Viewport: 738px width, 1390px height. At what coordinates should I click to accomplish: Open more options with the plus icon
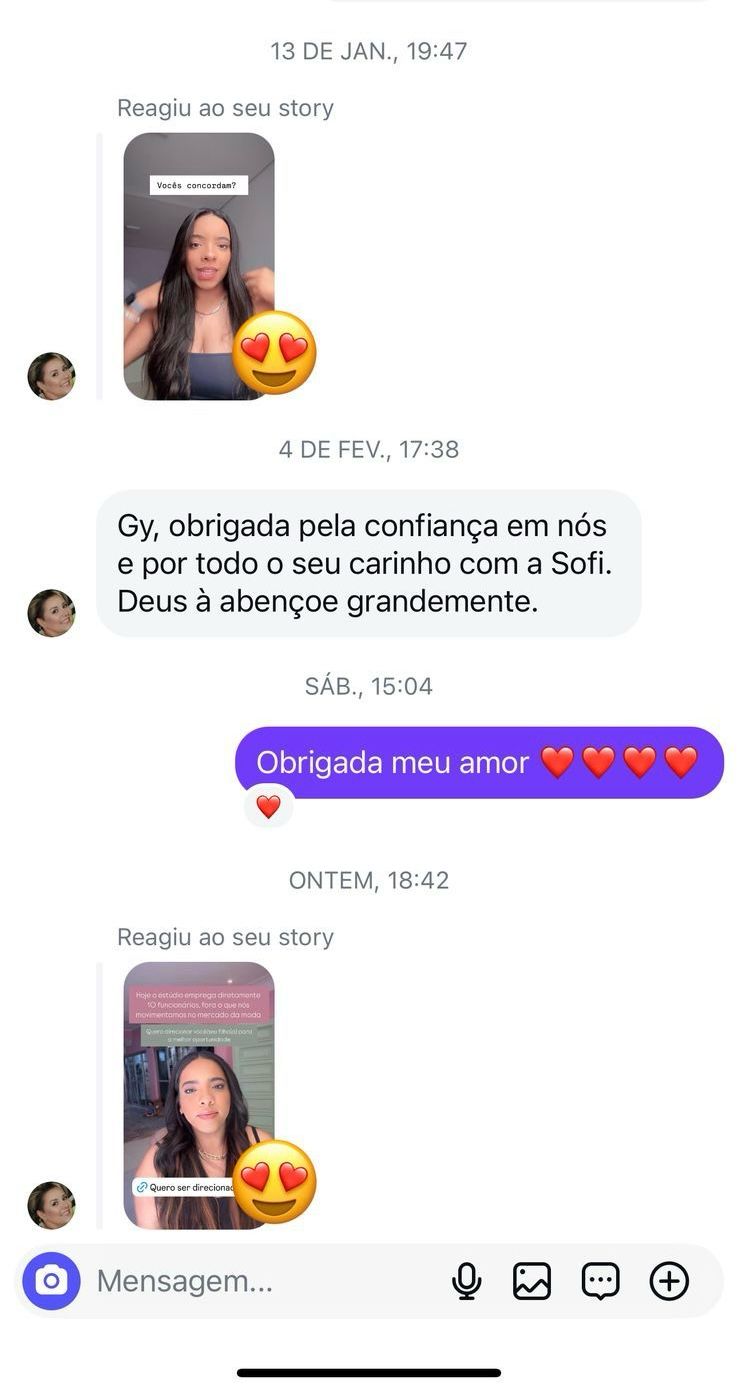669,1281
